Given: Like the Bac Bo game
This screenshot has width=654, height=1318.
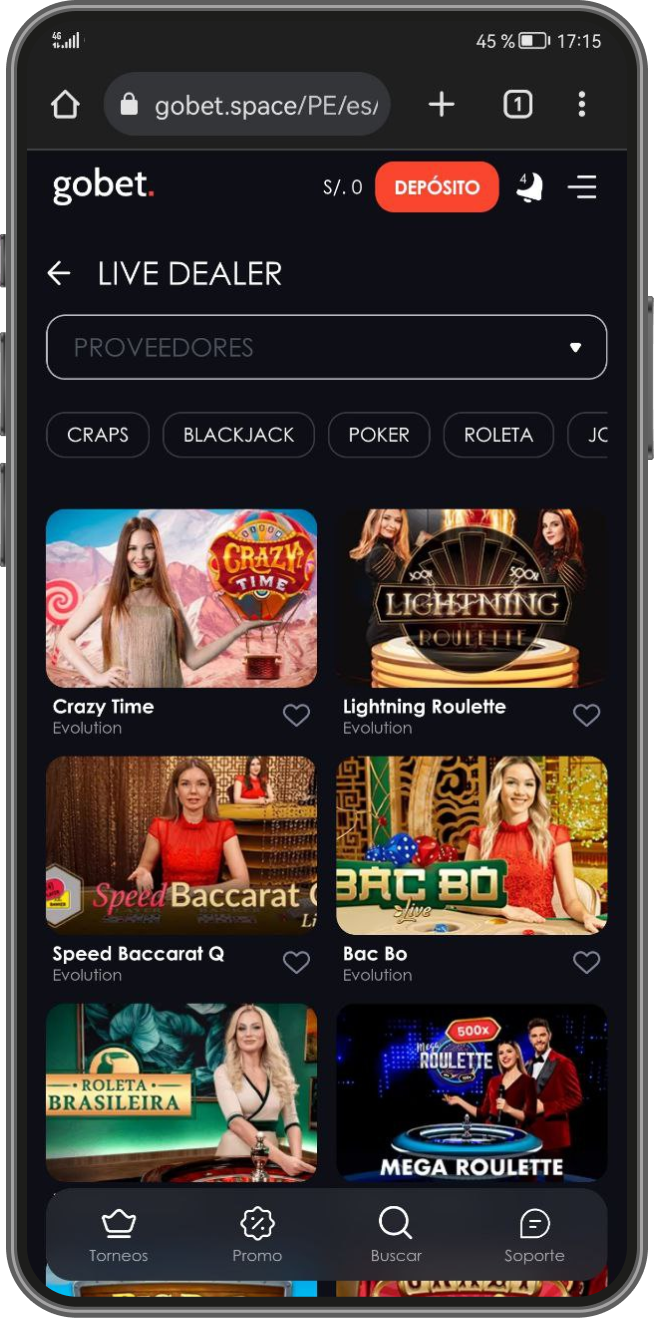Looking at the screenshot, I should (x=586, y=962).
